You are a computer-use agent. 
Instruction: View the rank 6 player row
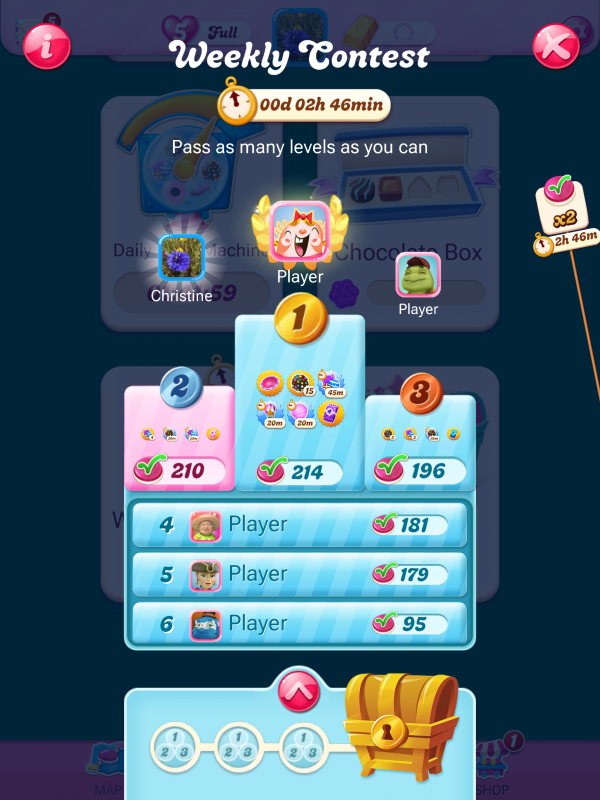(300, 624)
